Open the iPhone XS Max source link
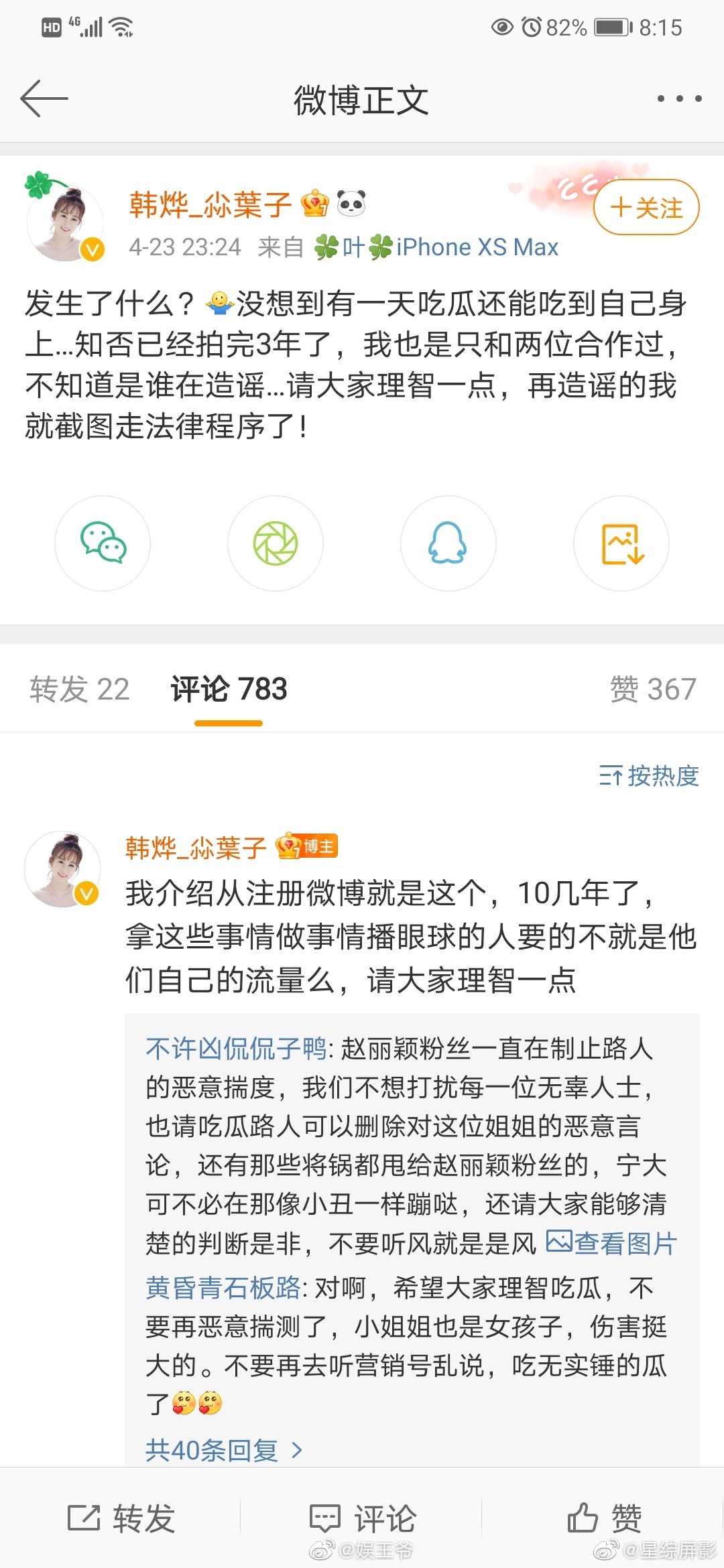Screen dimensions: 724x1568 coord(477,247)
